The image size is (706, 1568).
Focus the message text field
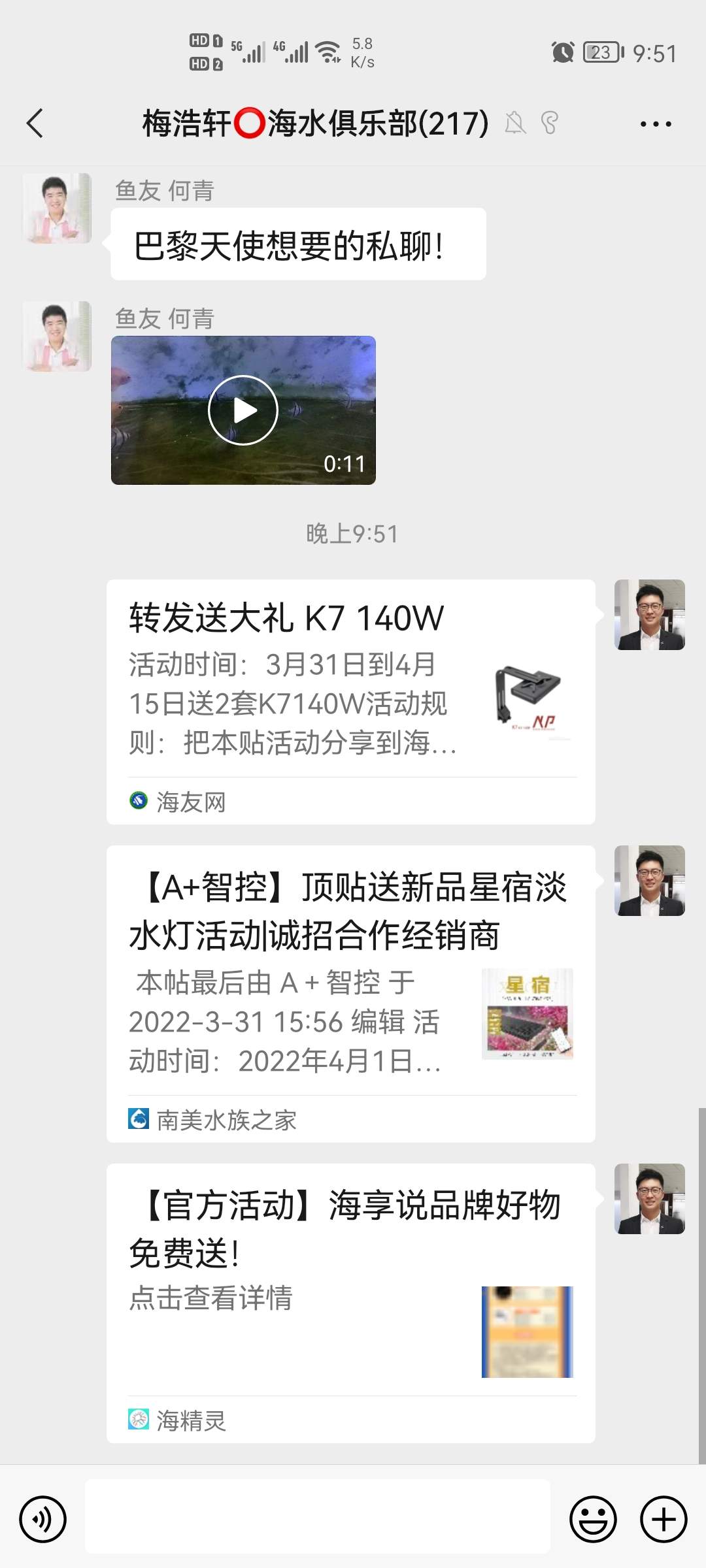[x=318, y=1516]
